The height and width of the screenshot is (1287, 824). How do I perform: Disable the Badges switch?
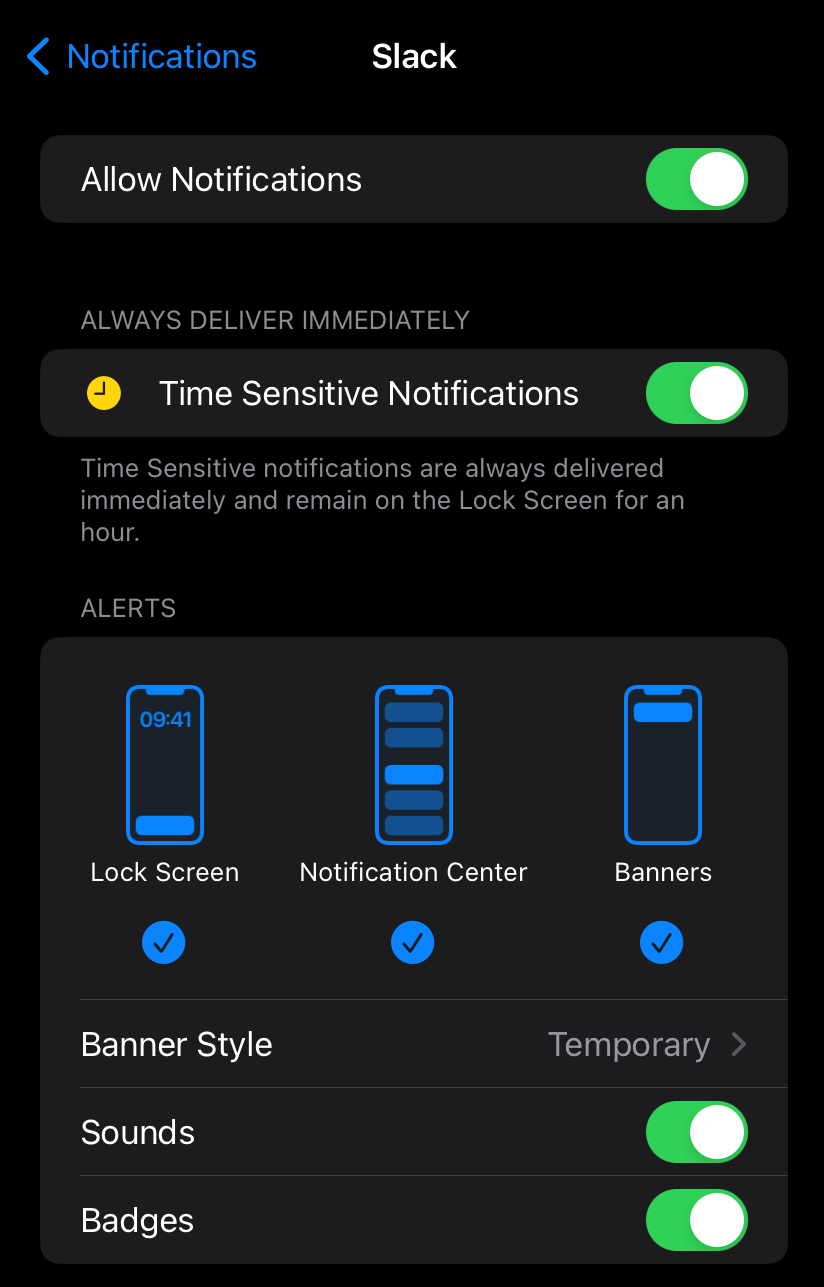click(696, 1220)
